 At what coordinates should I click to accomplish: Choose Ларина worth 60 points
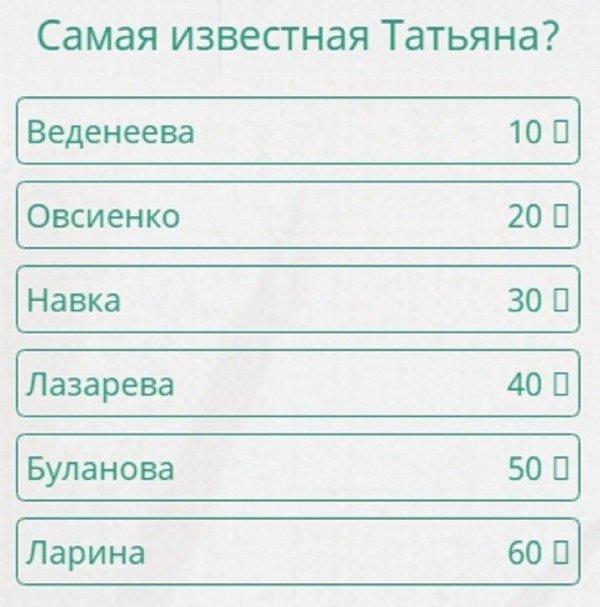(x=298, y=551)
